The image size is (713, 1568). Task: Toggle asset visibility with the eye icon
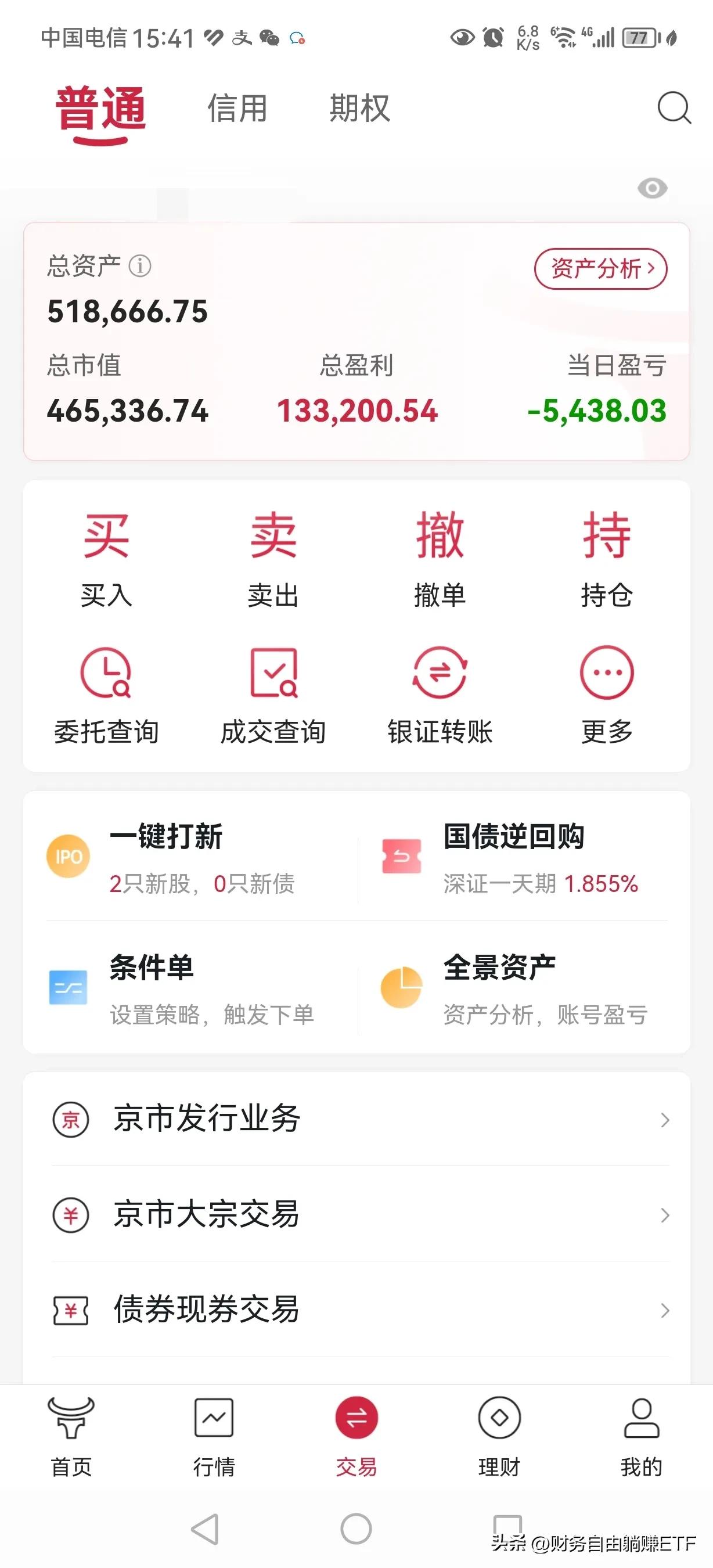tap(652, 189)
